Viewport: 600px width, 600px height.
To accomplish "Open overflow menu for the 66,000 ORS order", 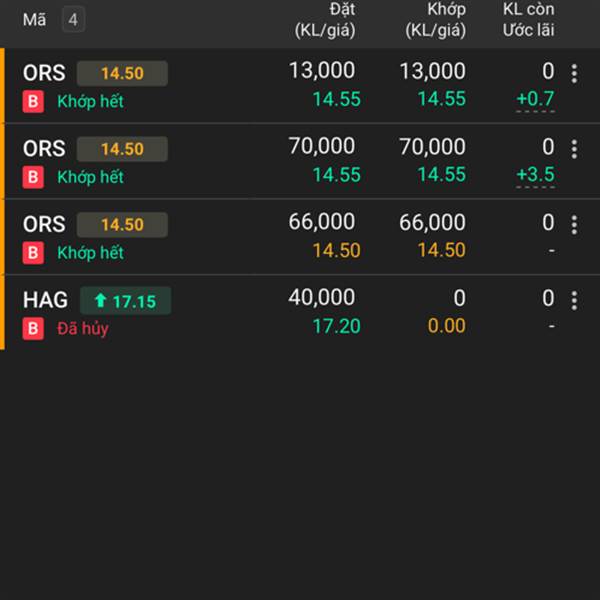I will (574, 224).
